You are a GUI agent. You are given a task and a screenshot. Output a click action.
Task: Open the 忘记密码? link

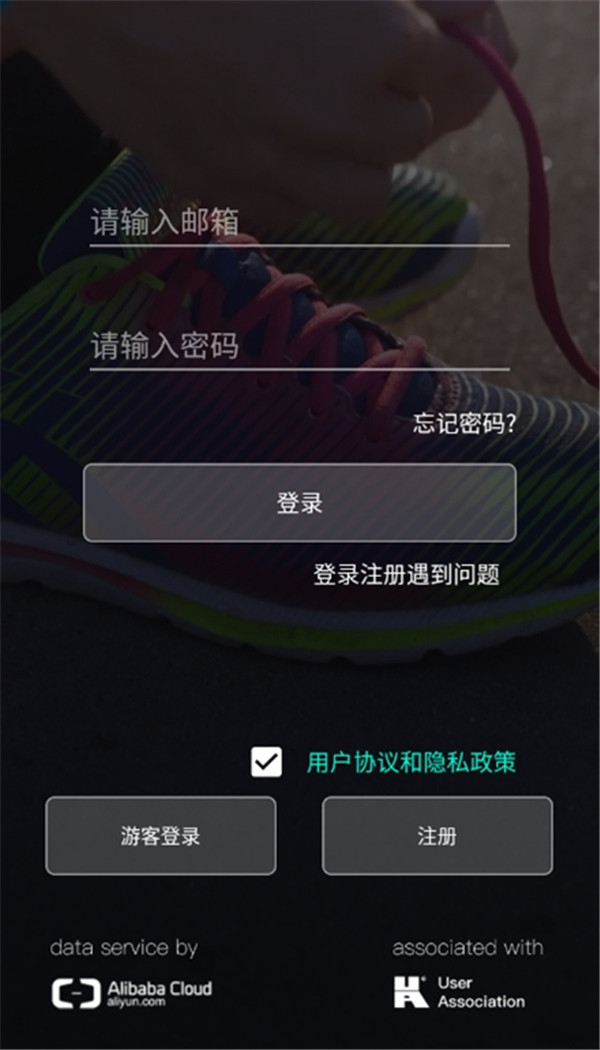464,424
